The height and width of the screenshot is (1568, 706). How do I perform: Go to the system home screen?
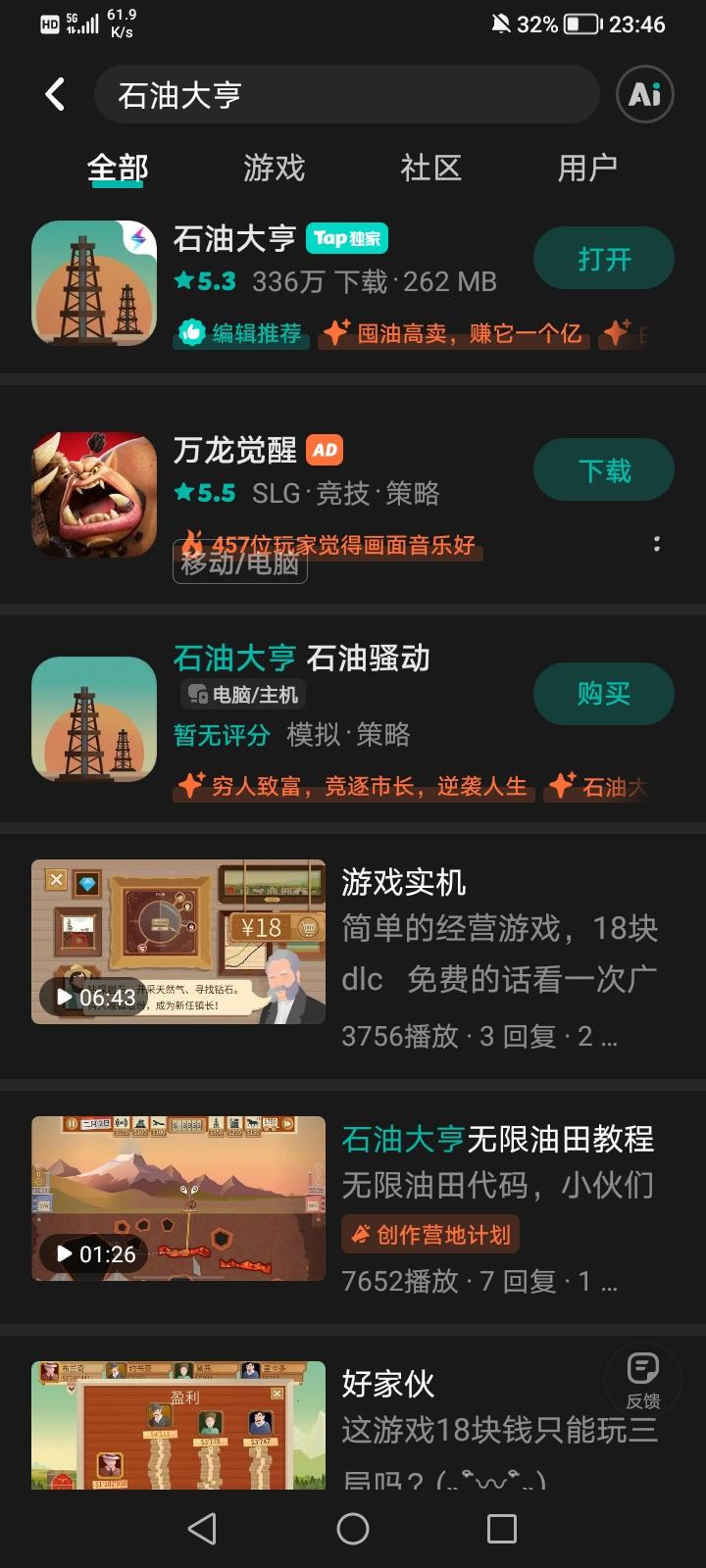pos(352,1528)
